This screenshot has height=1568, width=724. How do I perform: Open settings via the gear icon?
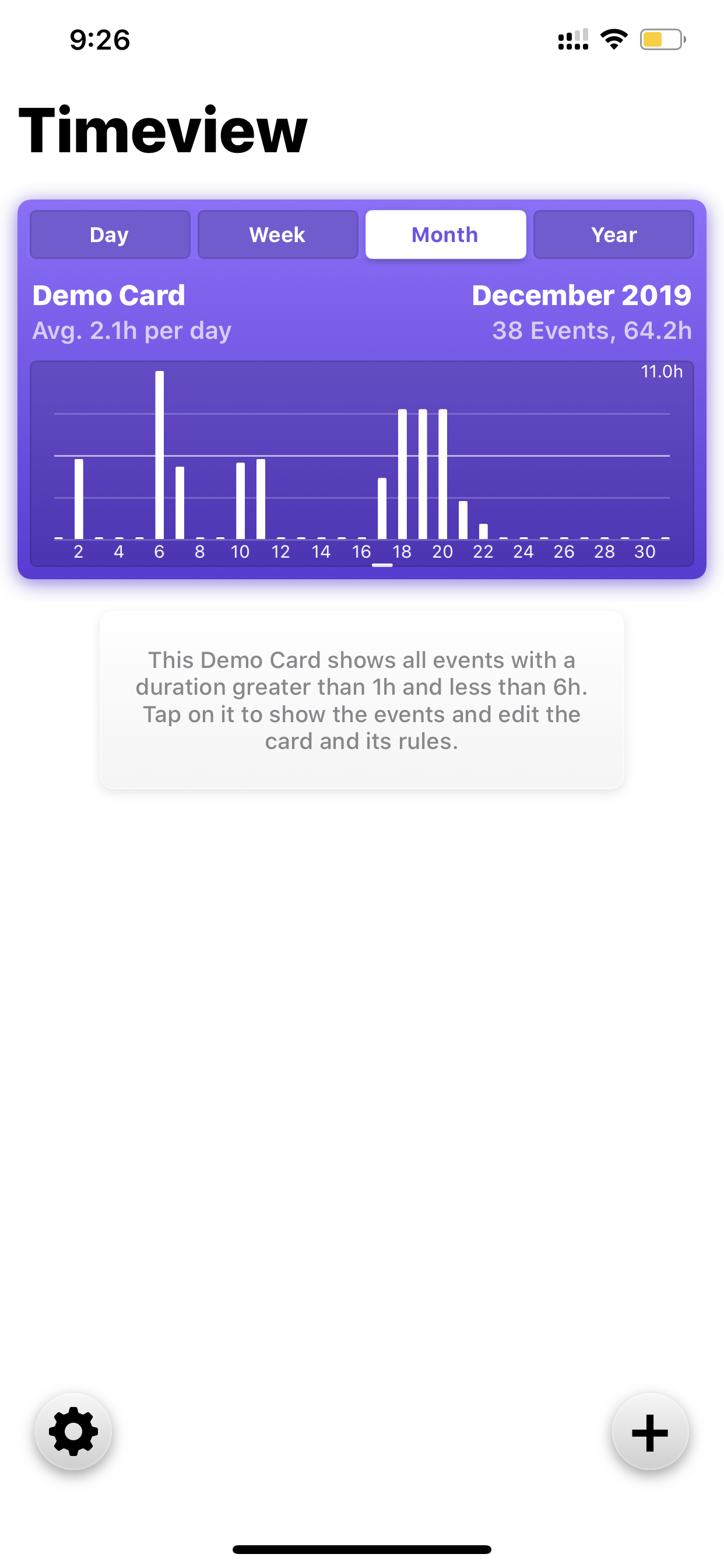(x=73, y=1431)
